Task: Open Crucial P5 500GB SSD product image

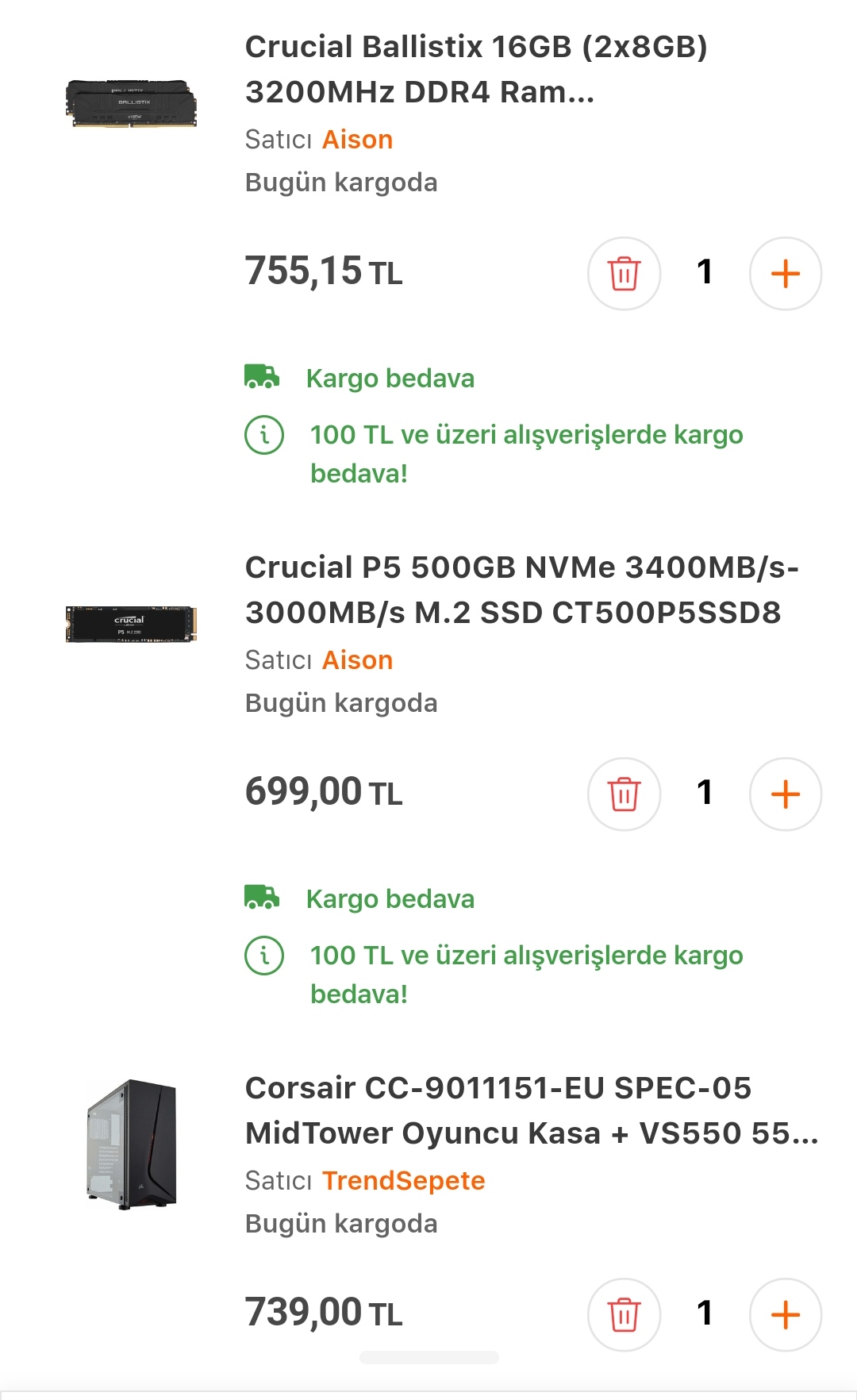Action: [131, 624]
